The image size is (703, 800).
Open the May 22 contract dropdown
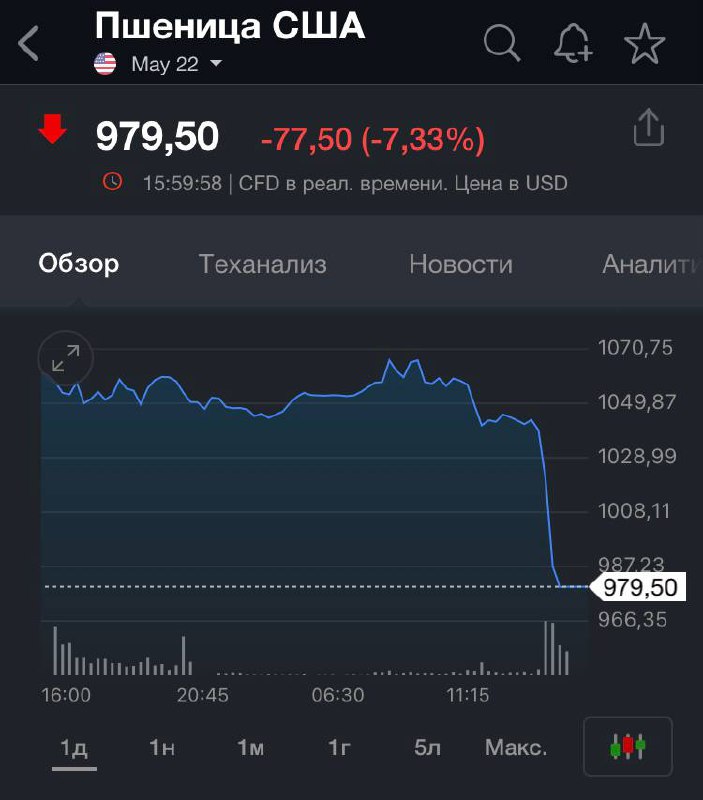click(x=177, y=64)
